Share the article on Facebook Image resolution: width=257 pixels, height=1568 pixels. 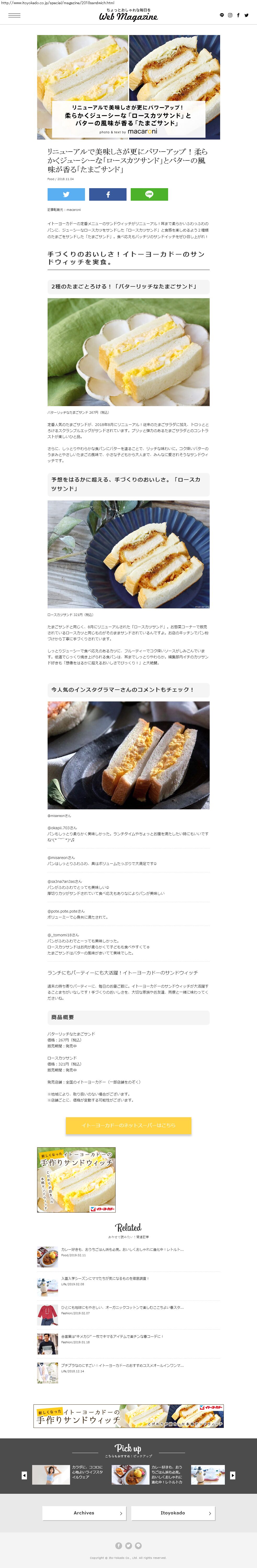click(x=108, y=194)
